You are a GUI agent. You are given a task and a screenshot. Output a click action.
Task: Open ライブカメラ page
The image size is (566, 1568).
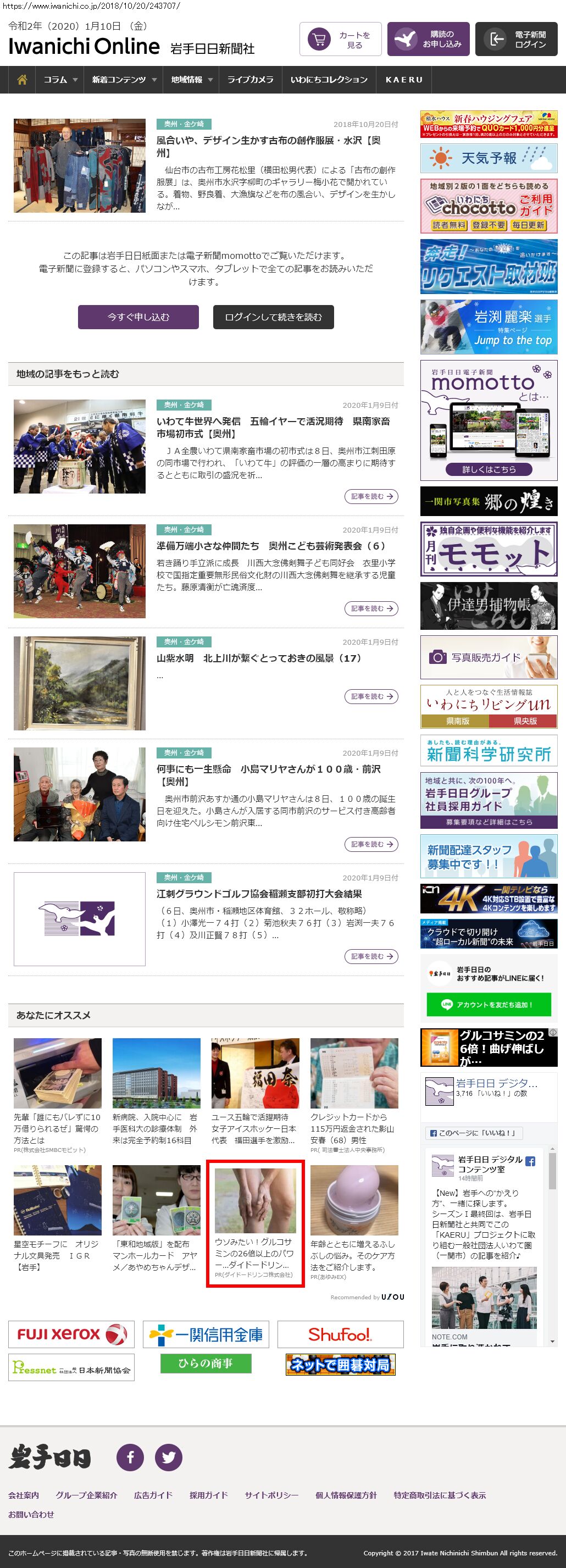point(250,80)
